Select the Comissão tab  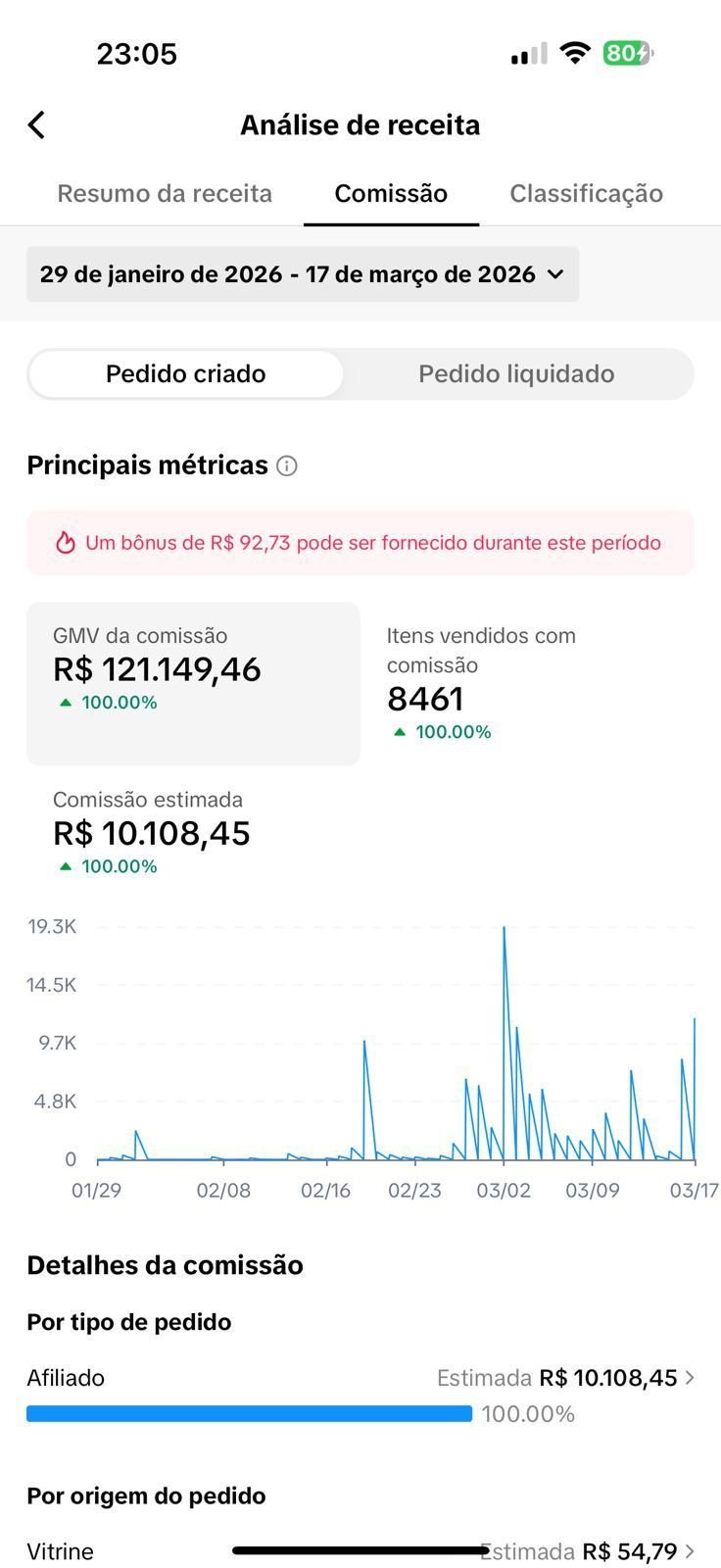391,194
